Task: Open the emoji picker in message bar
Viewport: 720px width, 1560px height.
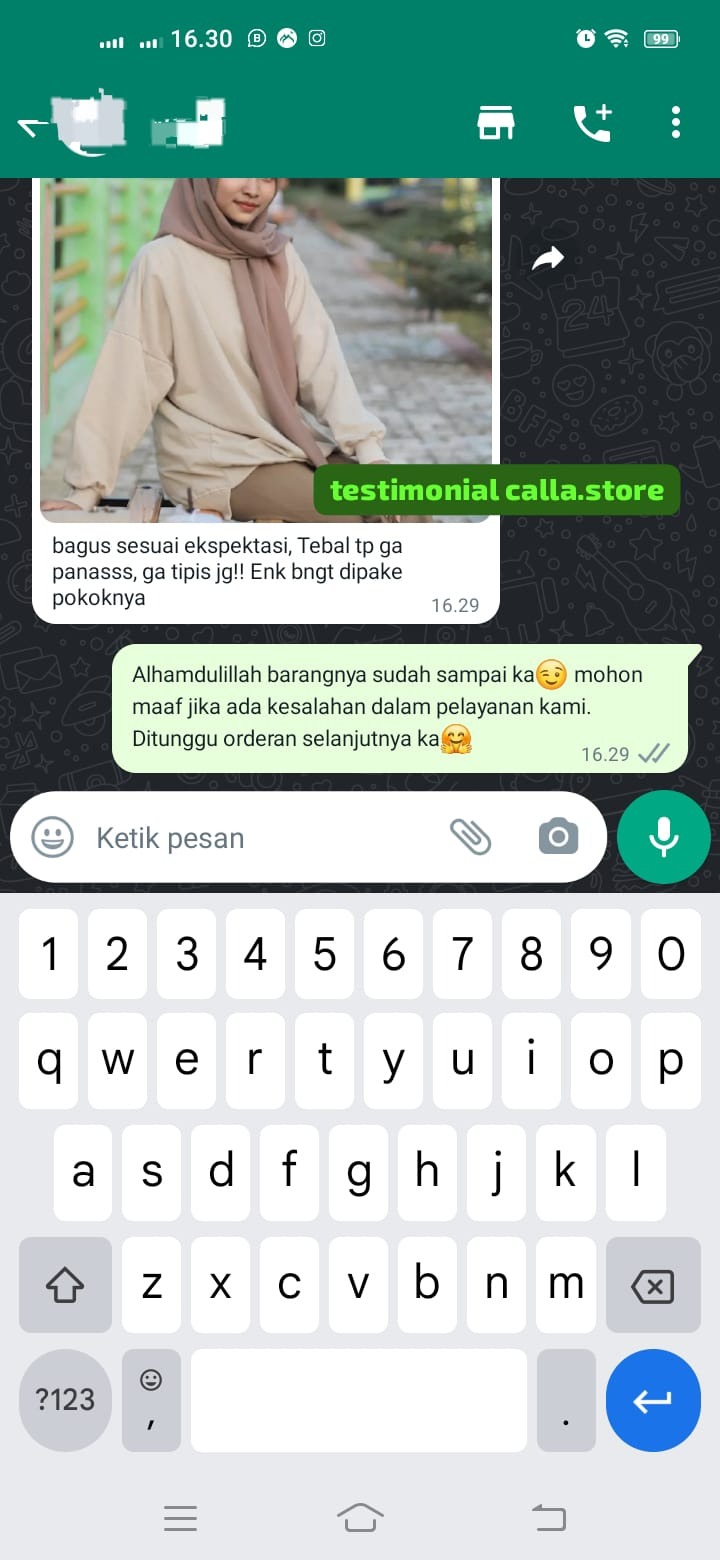Action: pos(52,837)
